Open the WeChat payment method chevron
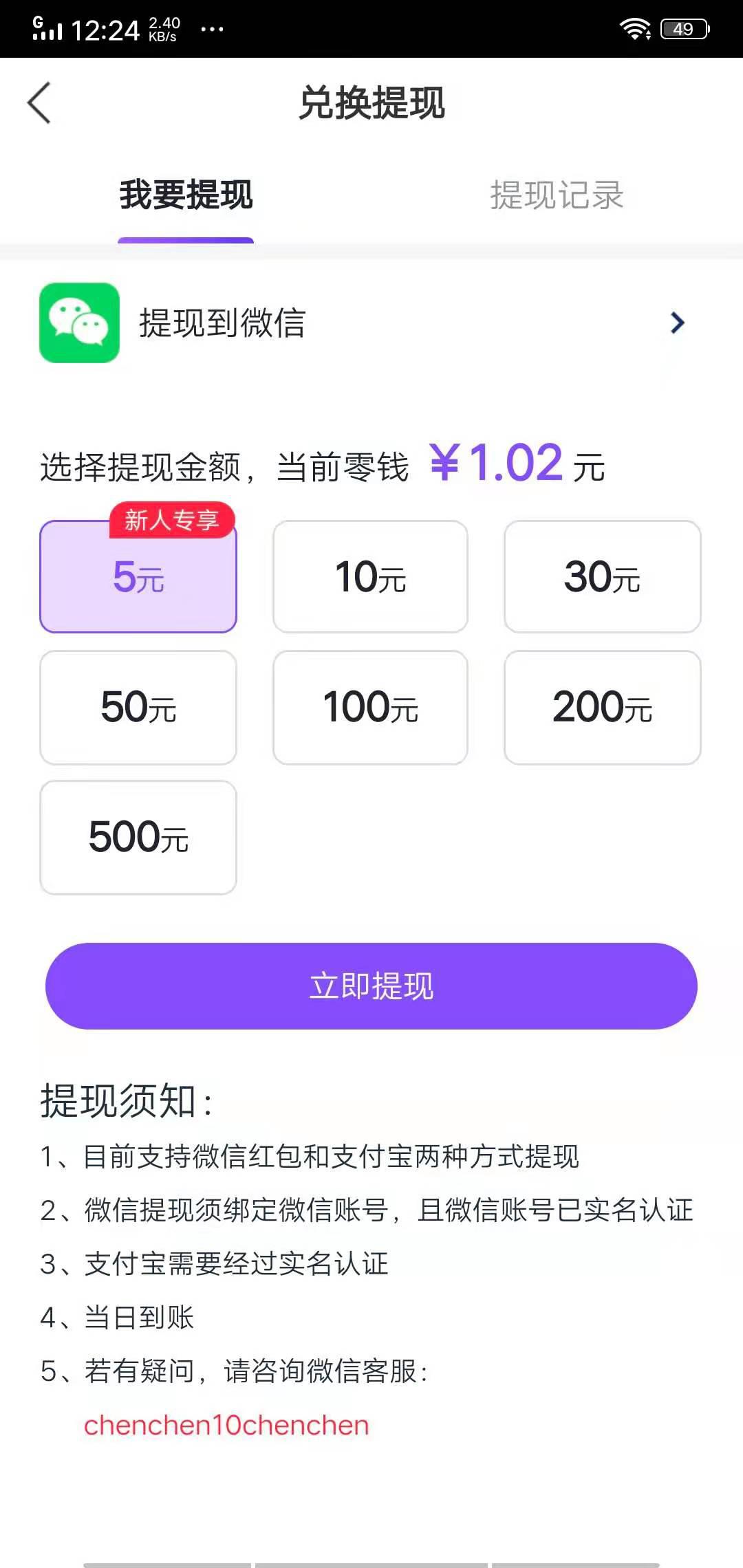 678,323
